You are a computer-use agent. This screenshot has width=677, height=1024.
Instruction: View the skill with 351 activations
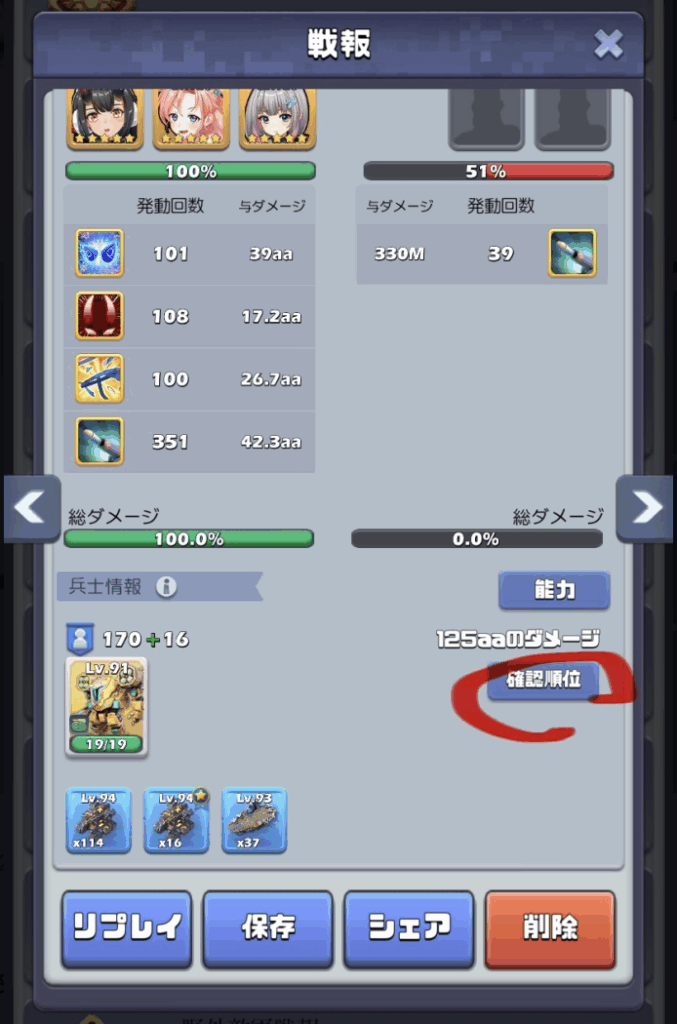pos(100,441)
